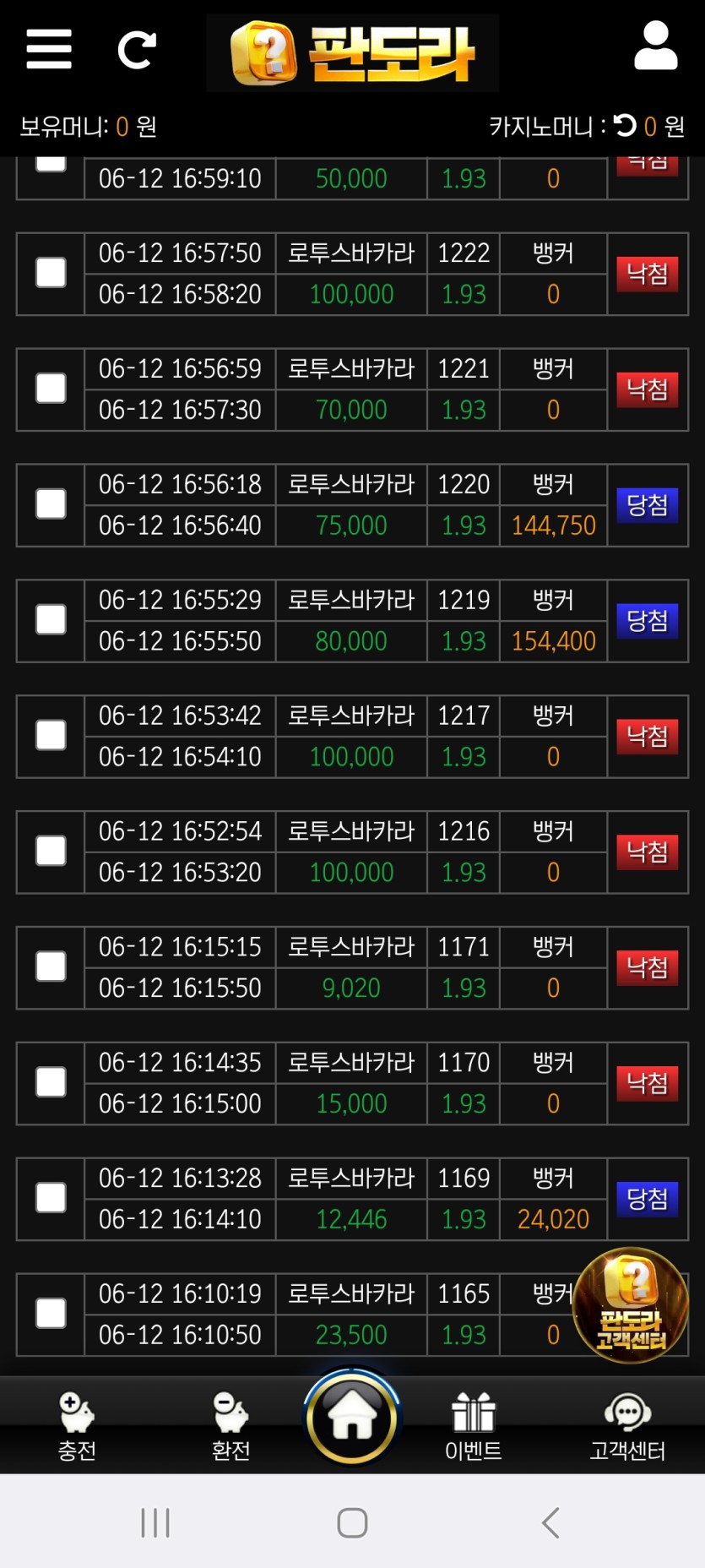Refresh the page with reload icon
The height and width of the screenshot is (1568, 705).
pos(137,50)
